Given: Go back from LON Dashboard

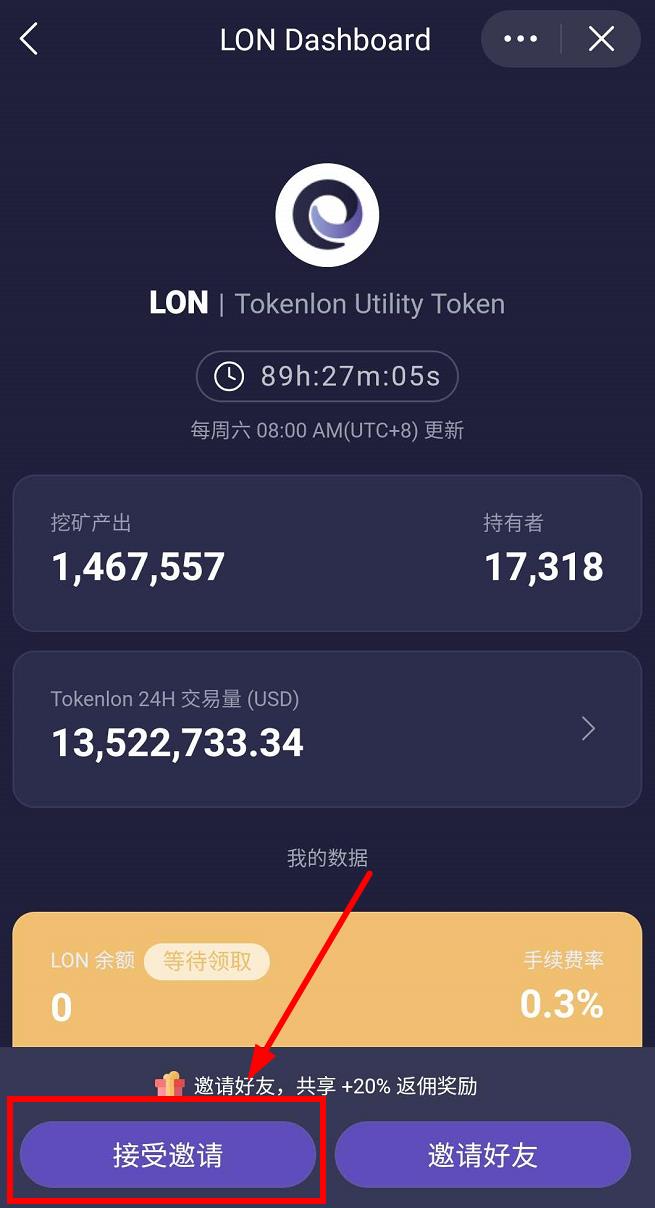Looking at the screenshot, I should point(29,40).
